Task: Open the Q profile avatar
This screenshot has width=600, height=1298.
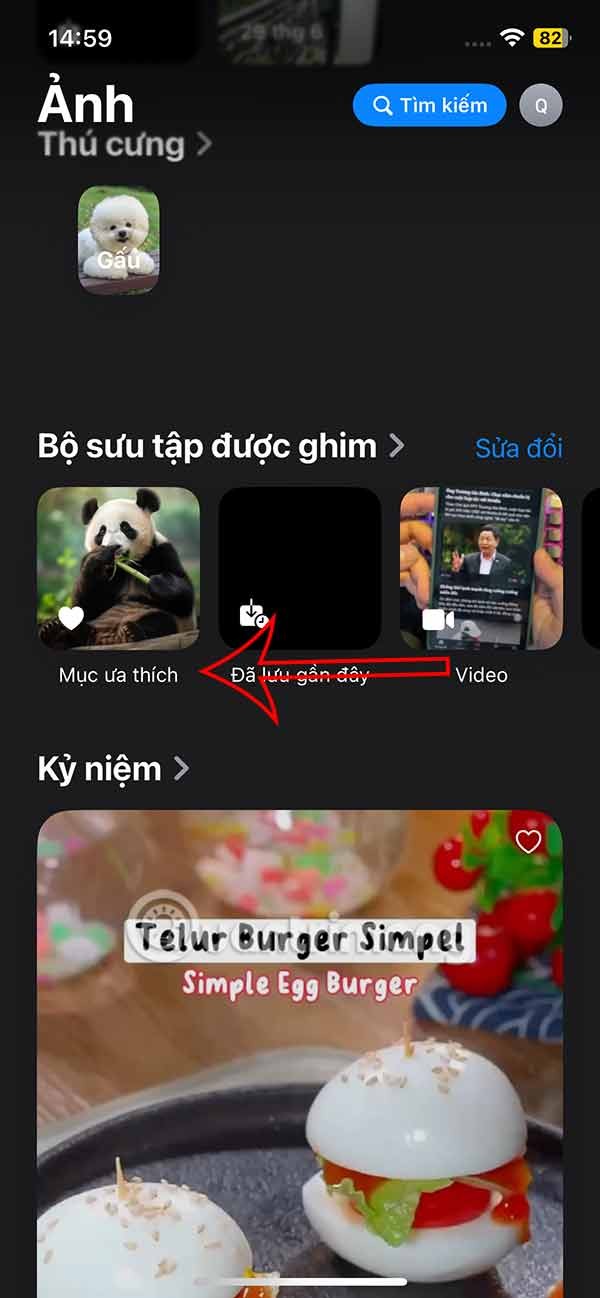Action: pos(541,105)
